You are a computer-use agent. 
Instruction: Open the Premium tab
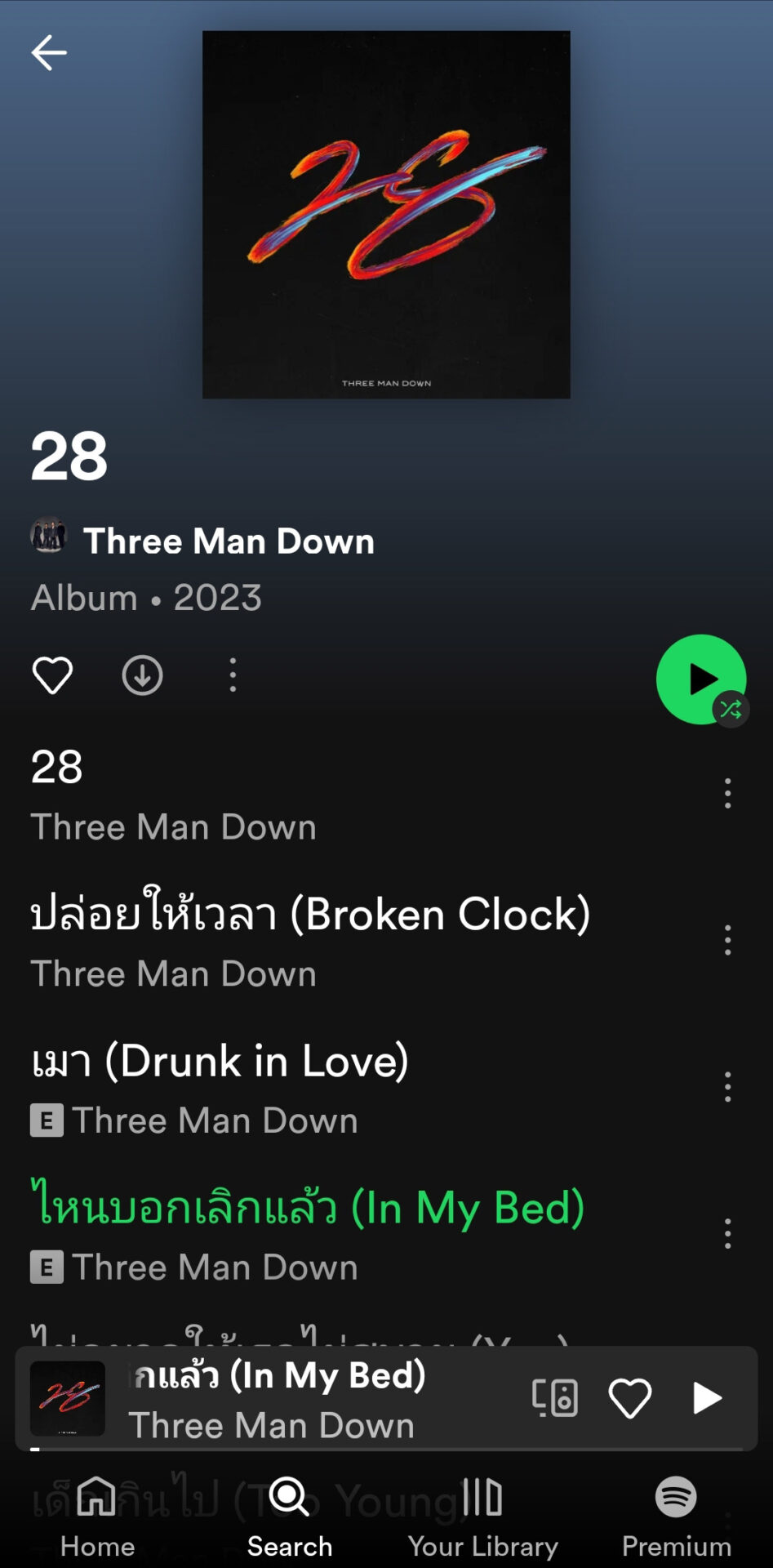[676, 1517]
